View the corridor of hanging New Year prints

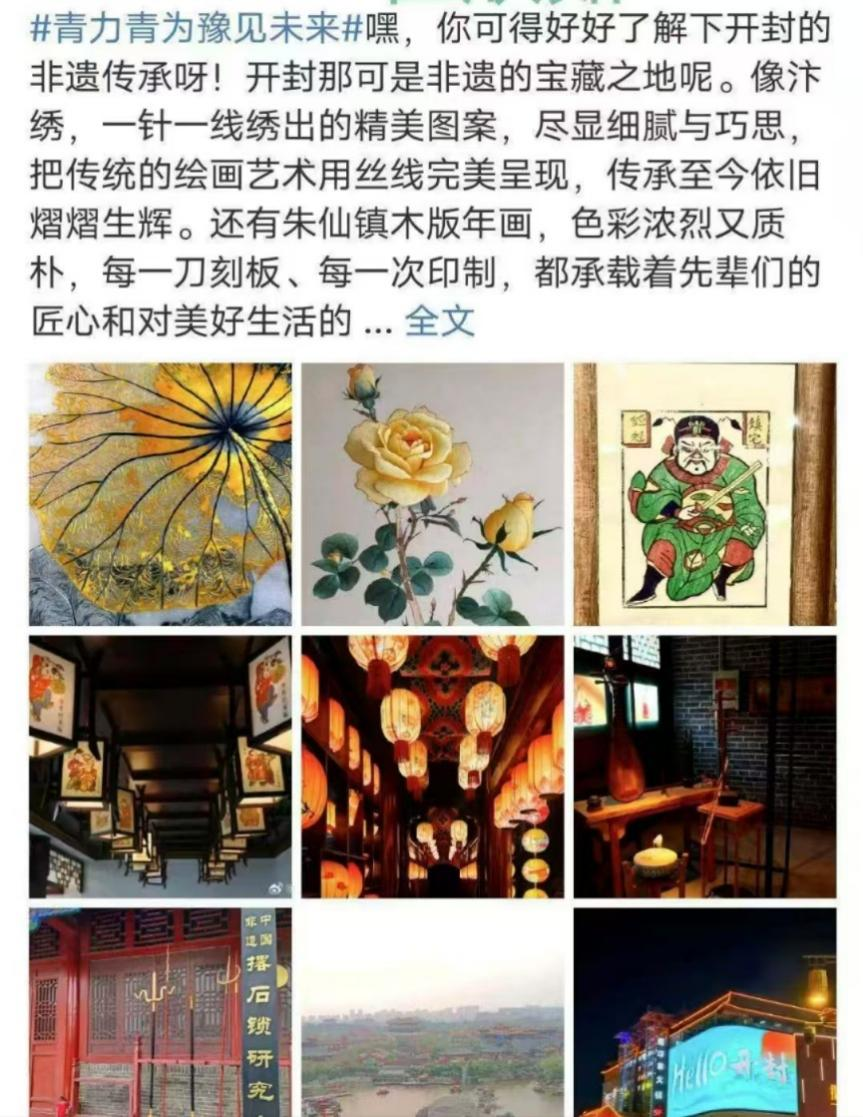pyautogui.click(x=160, y=766)
